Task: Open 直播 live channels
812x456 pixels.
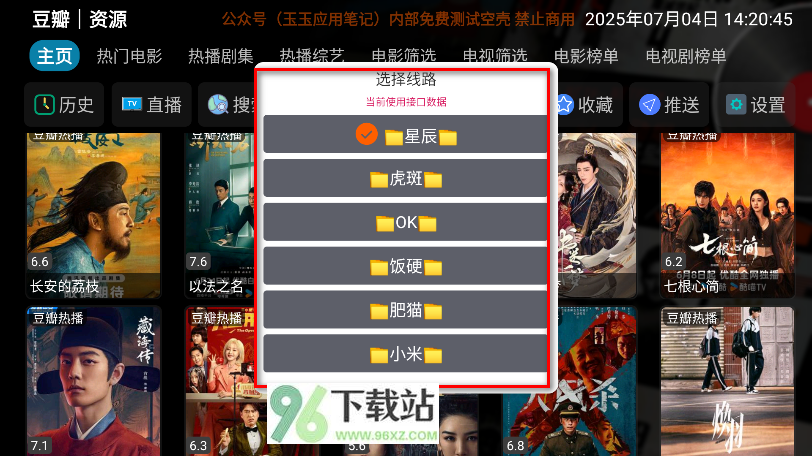Action: tap(151, 105)
